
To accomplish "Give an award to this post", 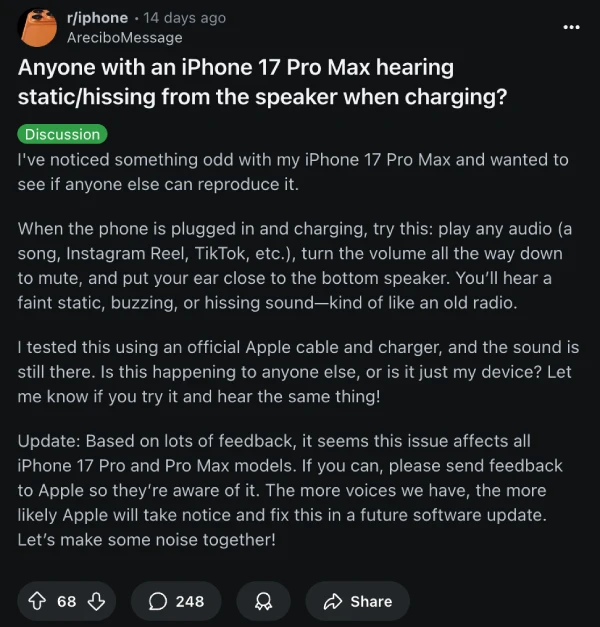I will click(x=264, y=601).
